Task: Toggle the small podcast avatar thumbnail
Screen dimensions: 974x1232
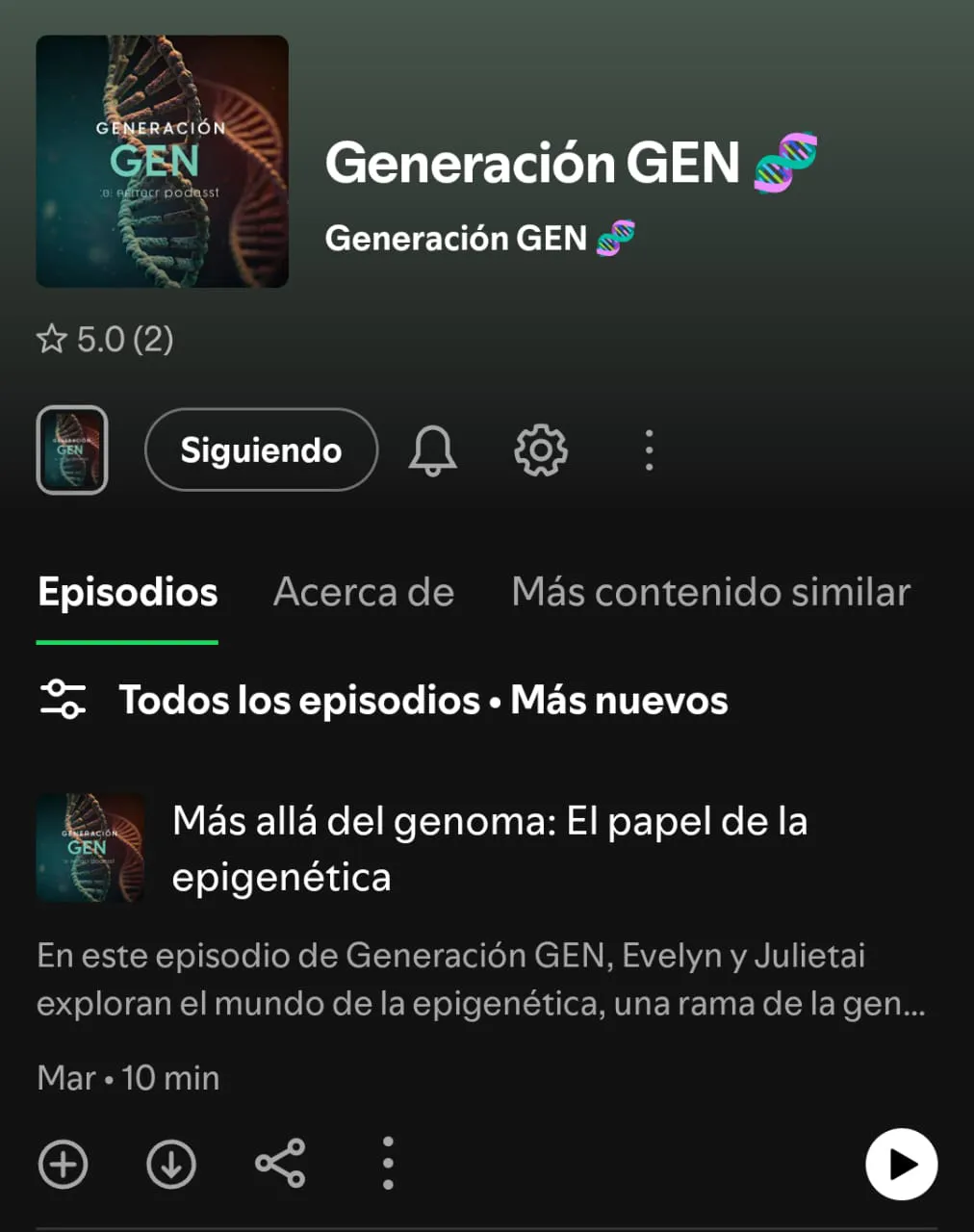Action: coord(72,449)
